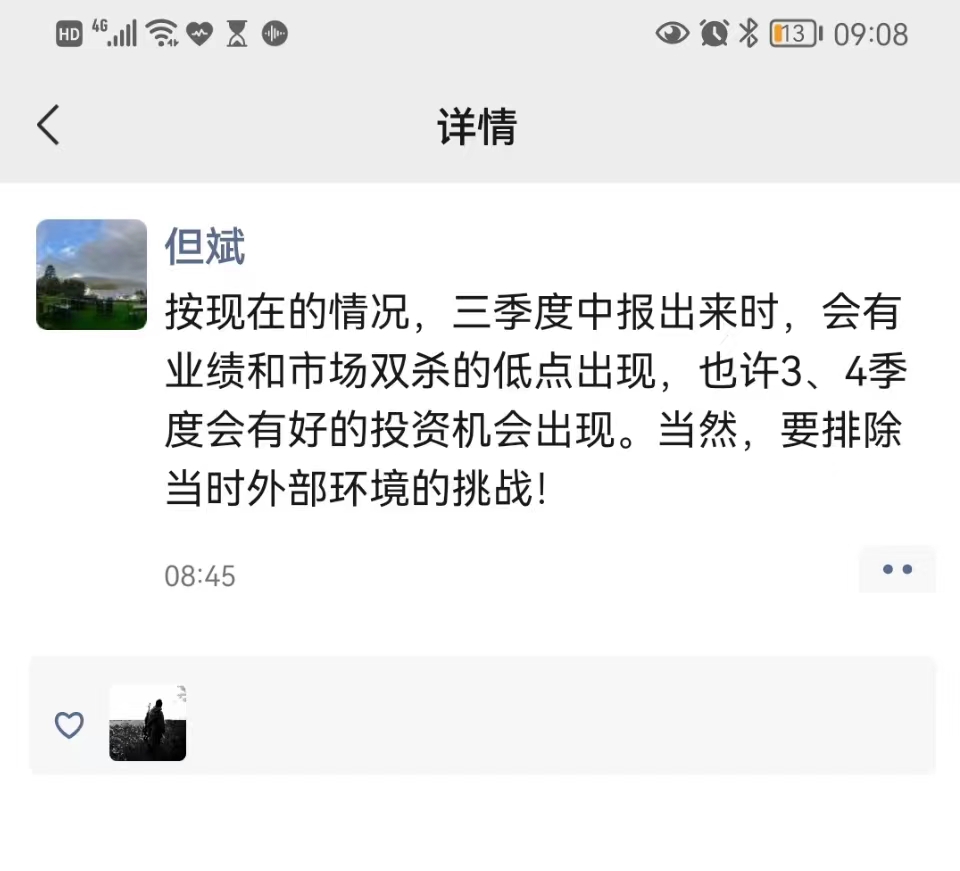Open the two-dot like and comment menu
960x871 pixels.
(897, 569)
